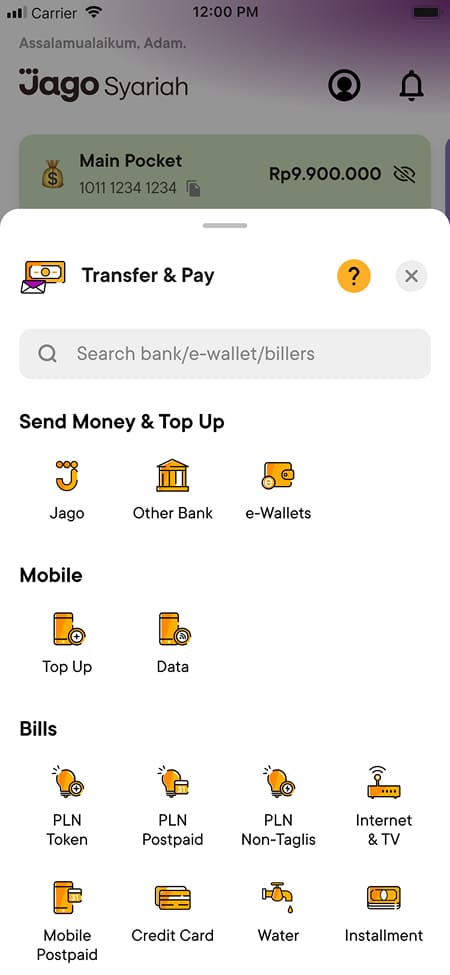Open PLN Postpaid bill
The image size is (450, 975).
pos(173,806)
